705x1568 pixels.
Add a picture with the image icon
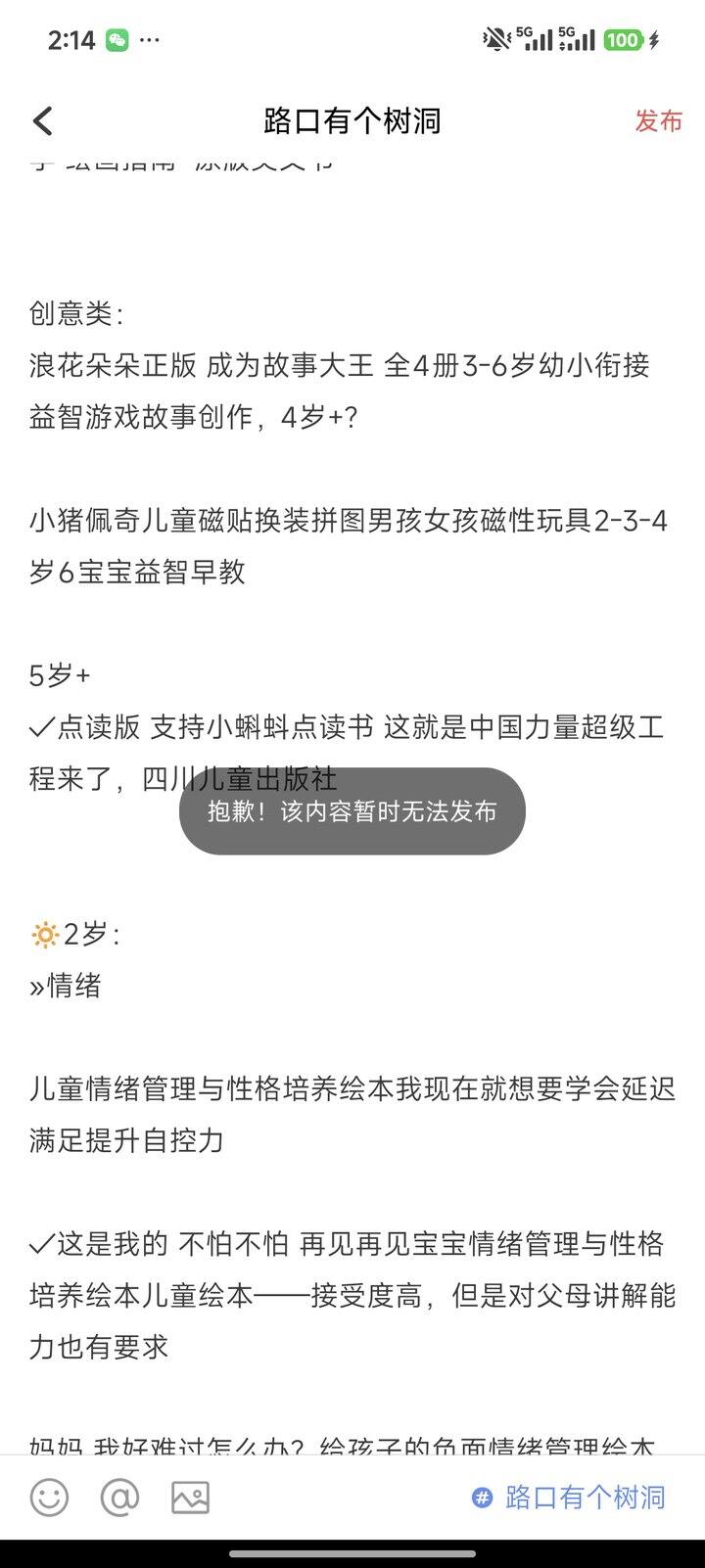(x=190, y=1497)
